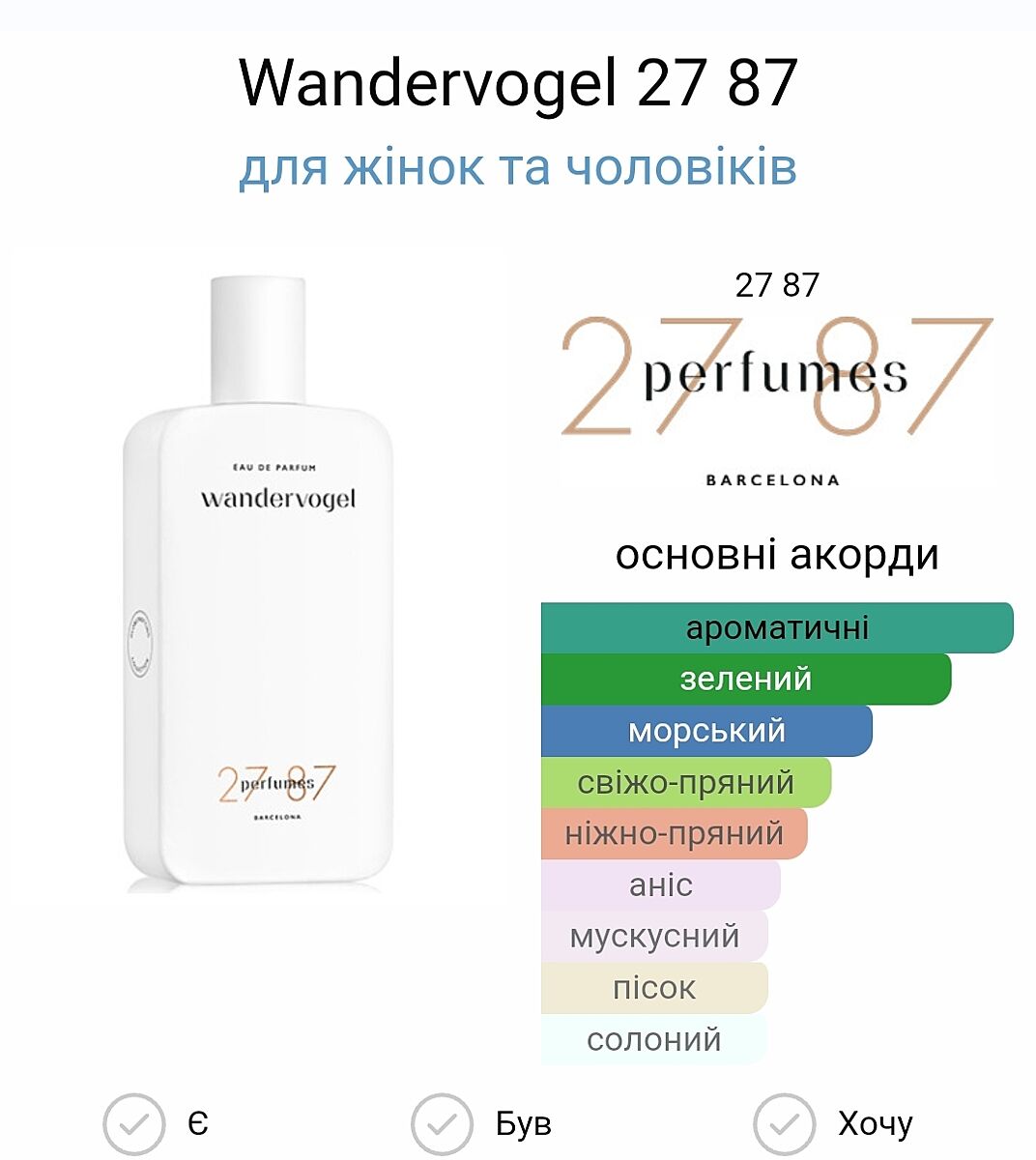Open the 27 87 brand page
This screenshot has height=1160, width=1036.
point(777,377)
